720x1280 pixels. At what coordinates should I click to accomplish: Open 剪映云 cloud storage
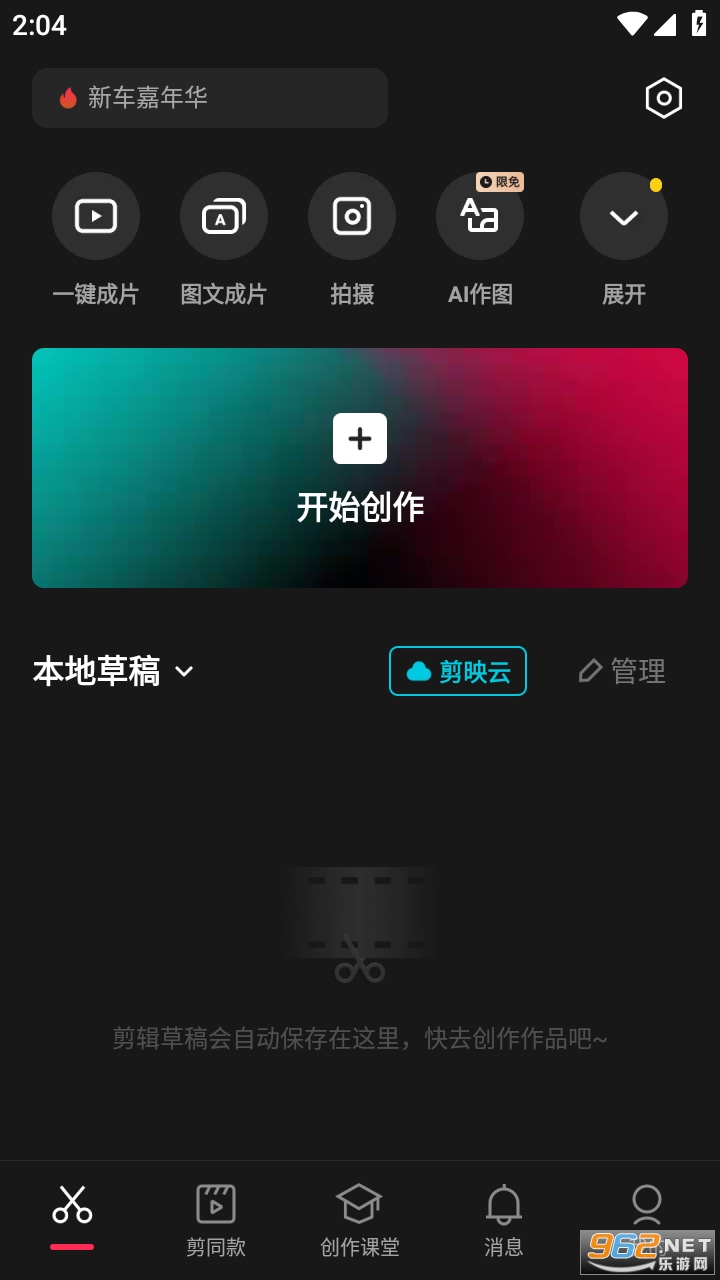(458, 671)
